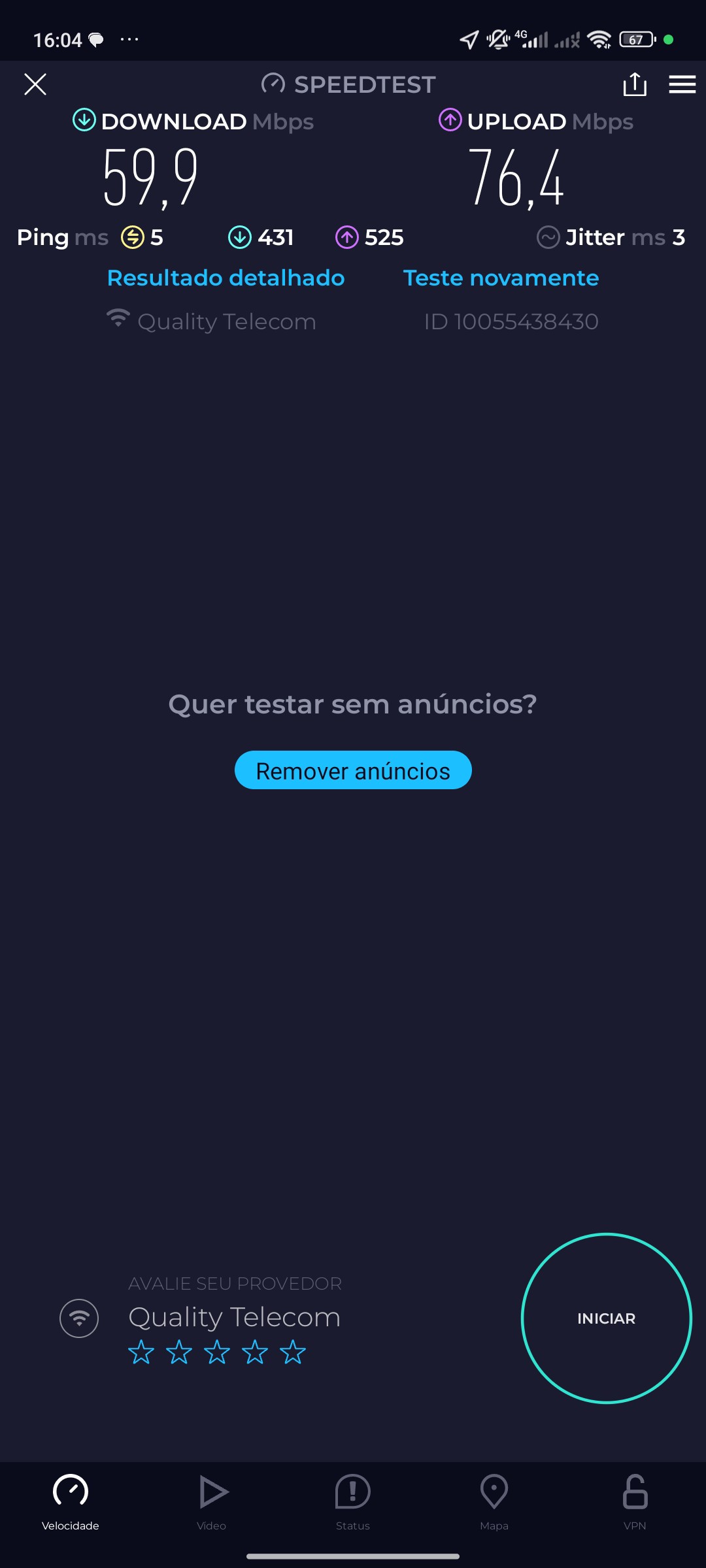Share the speed test result
This screenshot has width=706, height=1568.
[x=635, y=84]
